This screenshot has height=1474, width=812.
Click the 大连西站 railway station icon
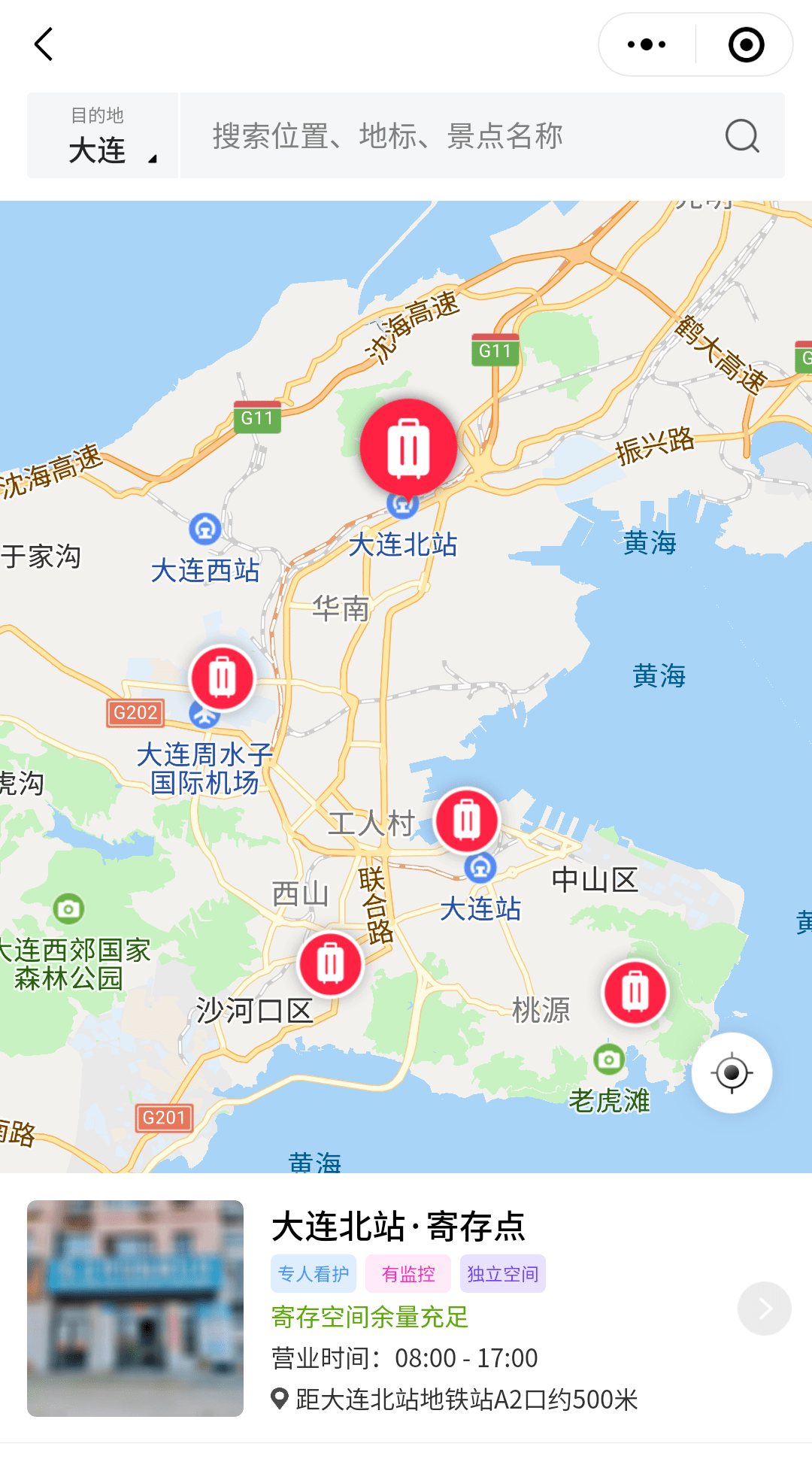pos(204,530)
